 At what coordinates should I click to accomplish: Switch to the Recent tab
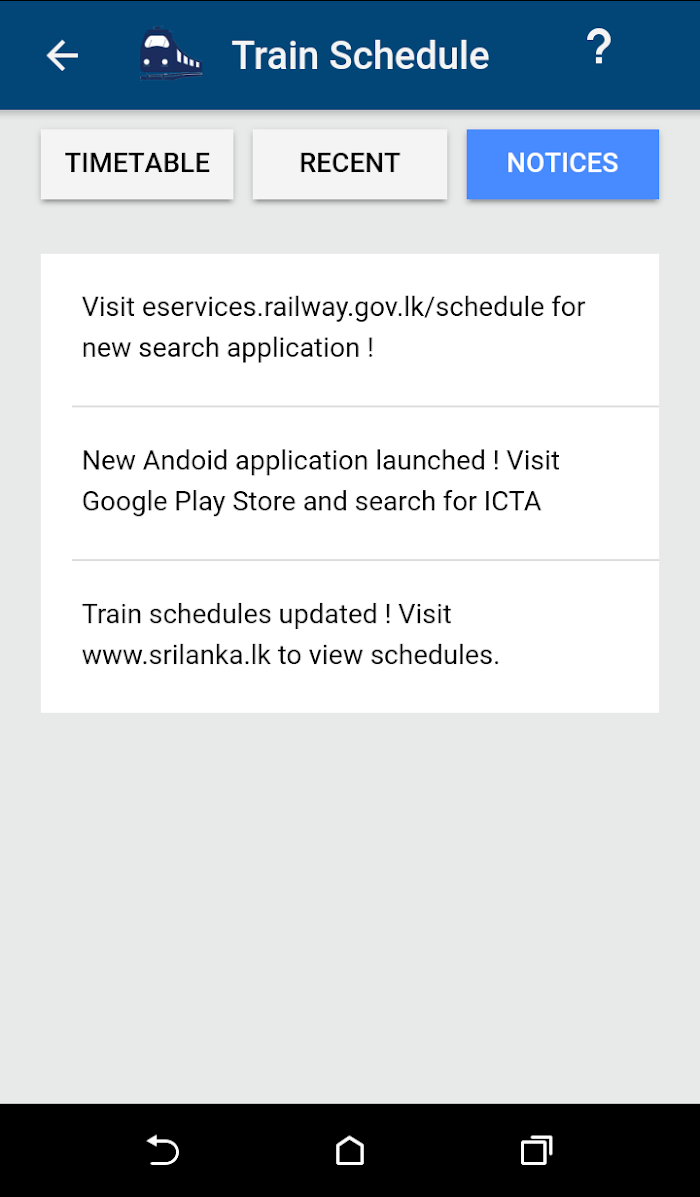tap(349, 164)
